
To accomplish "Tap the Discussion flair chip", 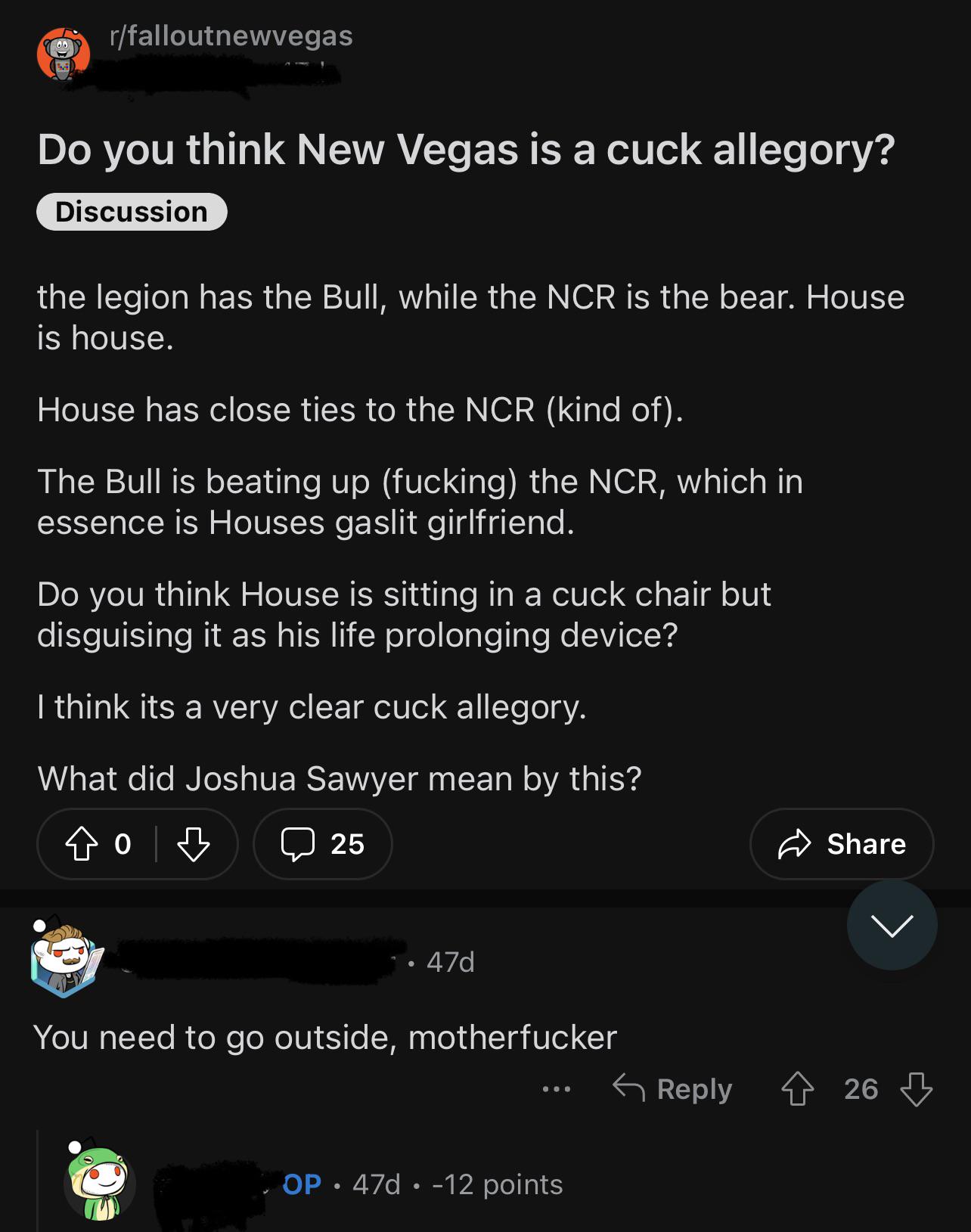I will click(x=132, y=212).
